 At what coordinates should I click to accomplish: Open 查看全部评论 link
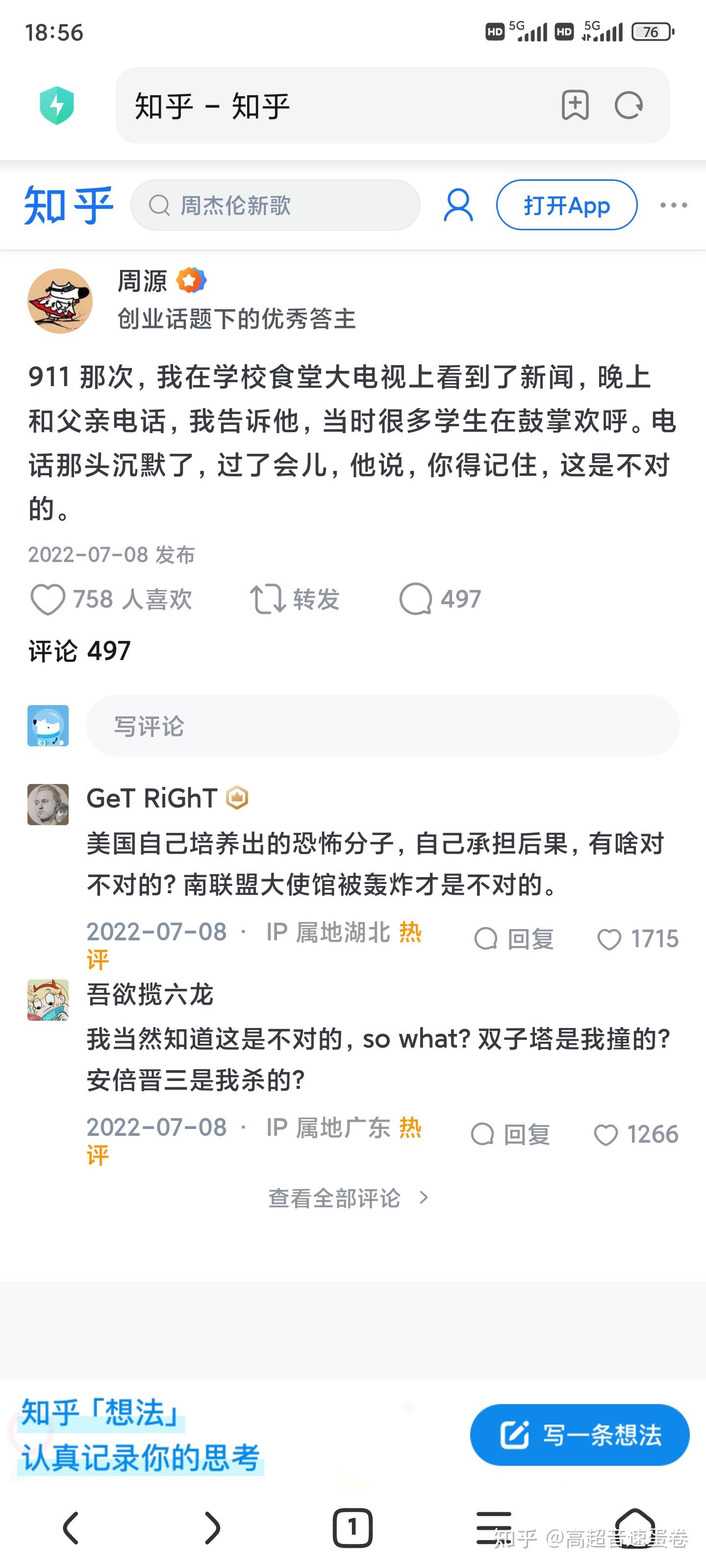(x=349, y=1198)
